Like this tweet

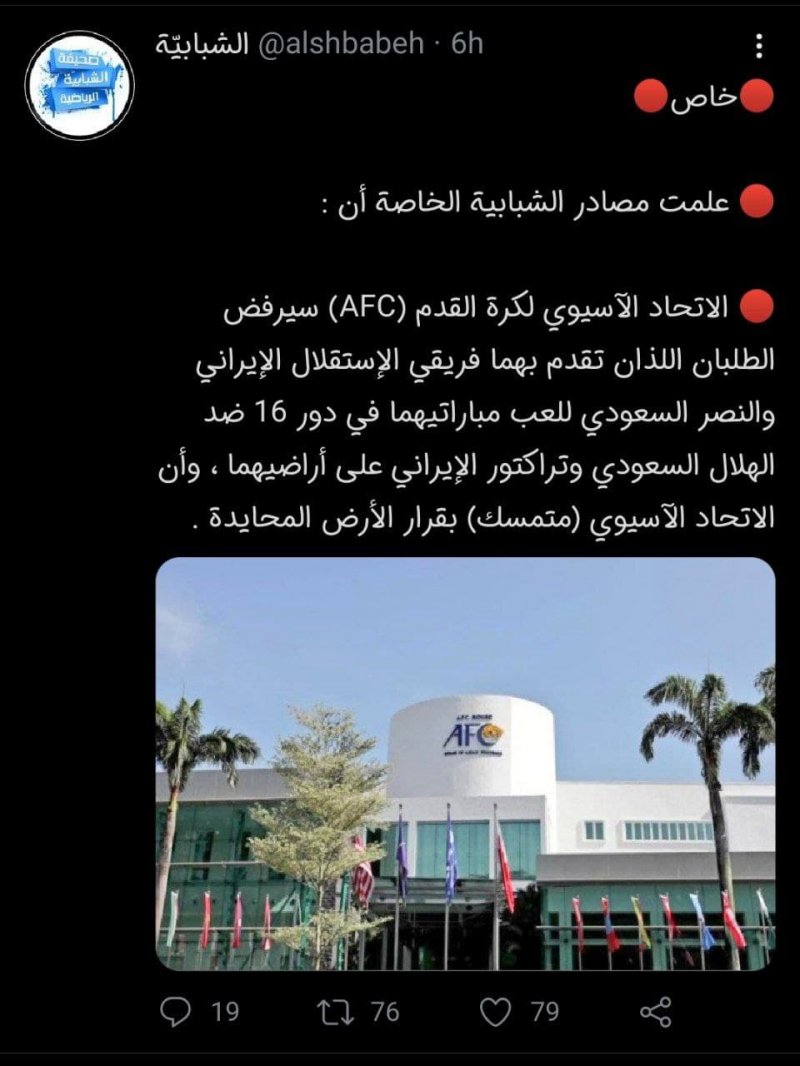(x=496, y=1012)
